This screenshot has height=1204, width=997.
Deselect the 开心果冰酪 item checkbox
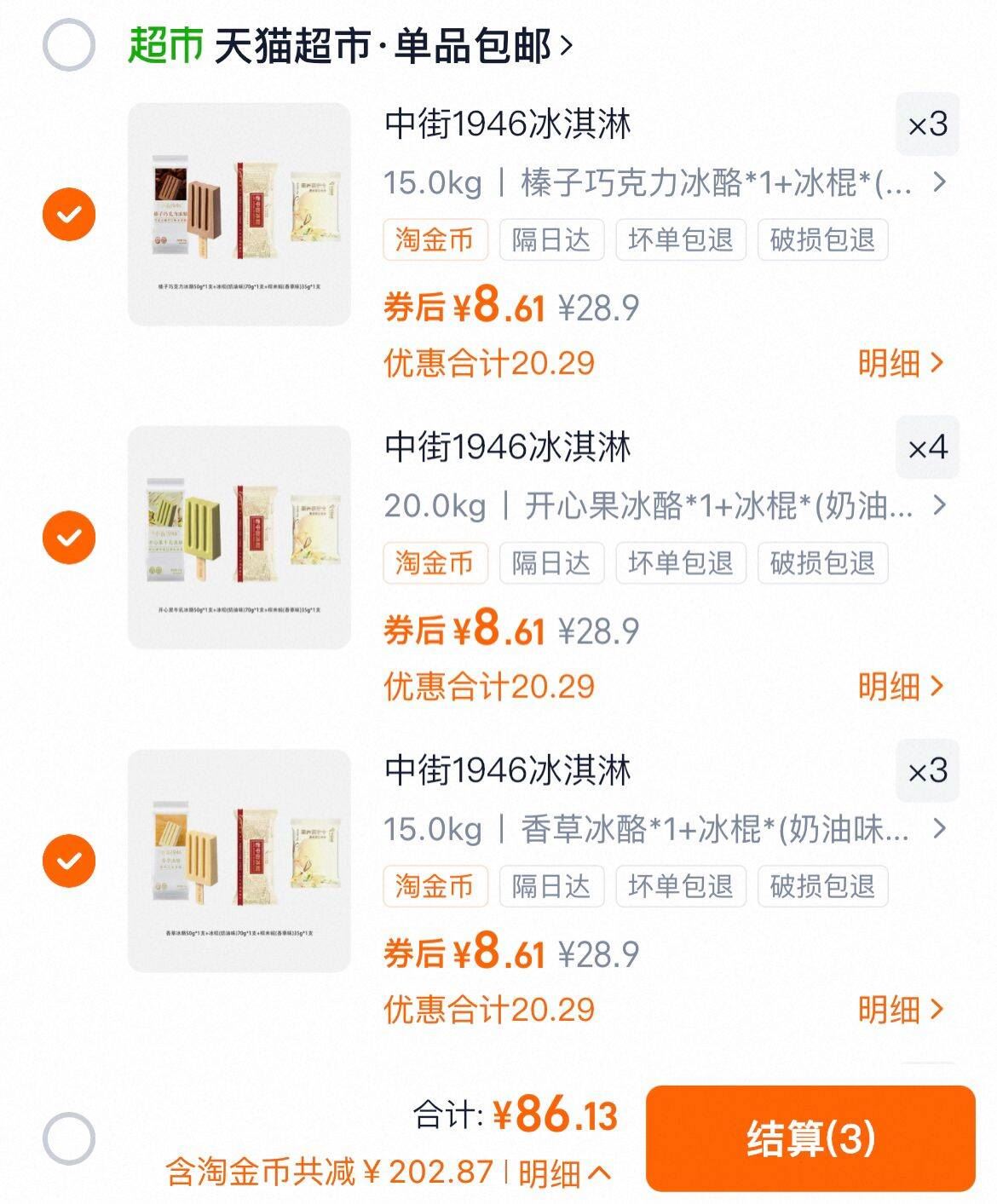[71, 538]
